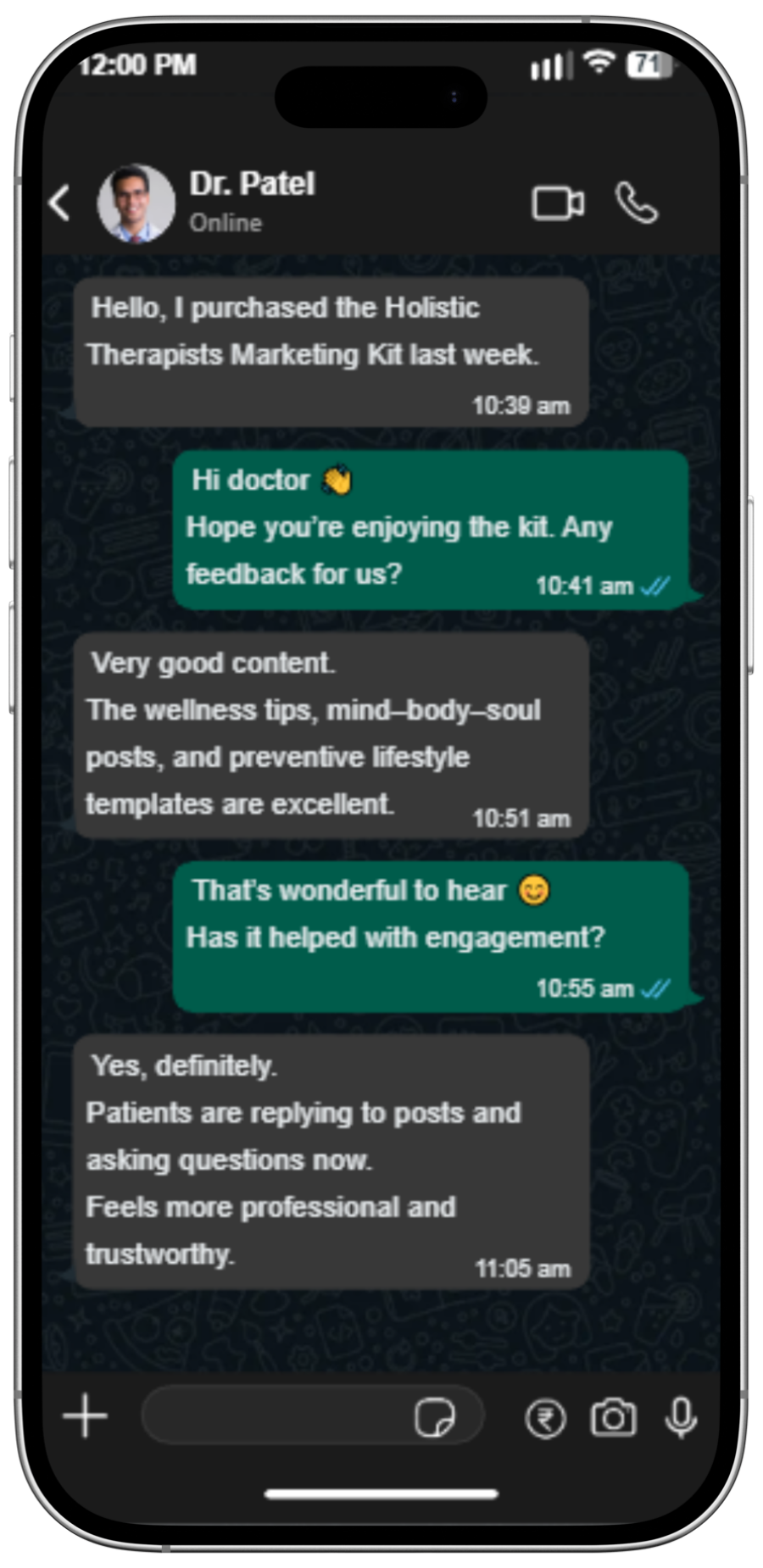Open the plus attachment menu
This screenshot has width=763, height=1568.
(86, 1416)
